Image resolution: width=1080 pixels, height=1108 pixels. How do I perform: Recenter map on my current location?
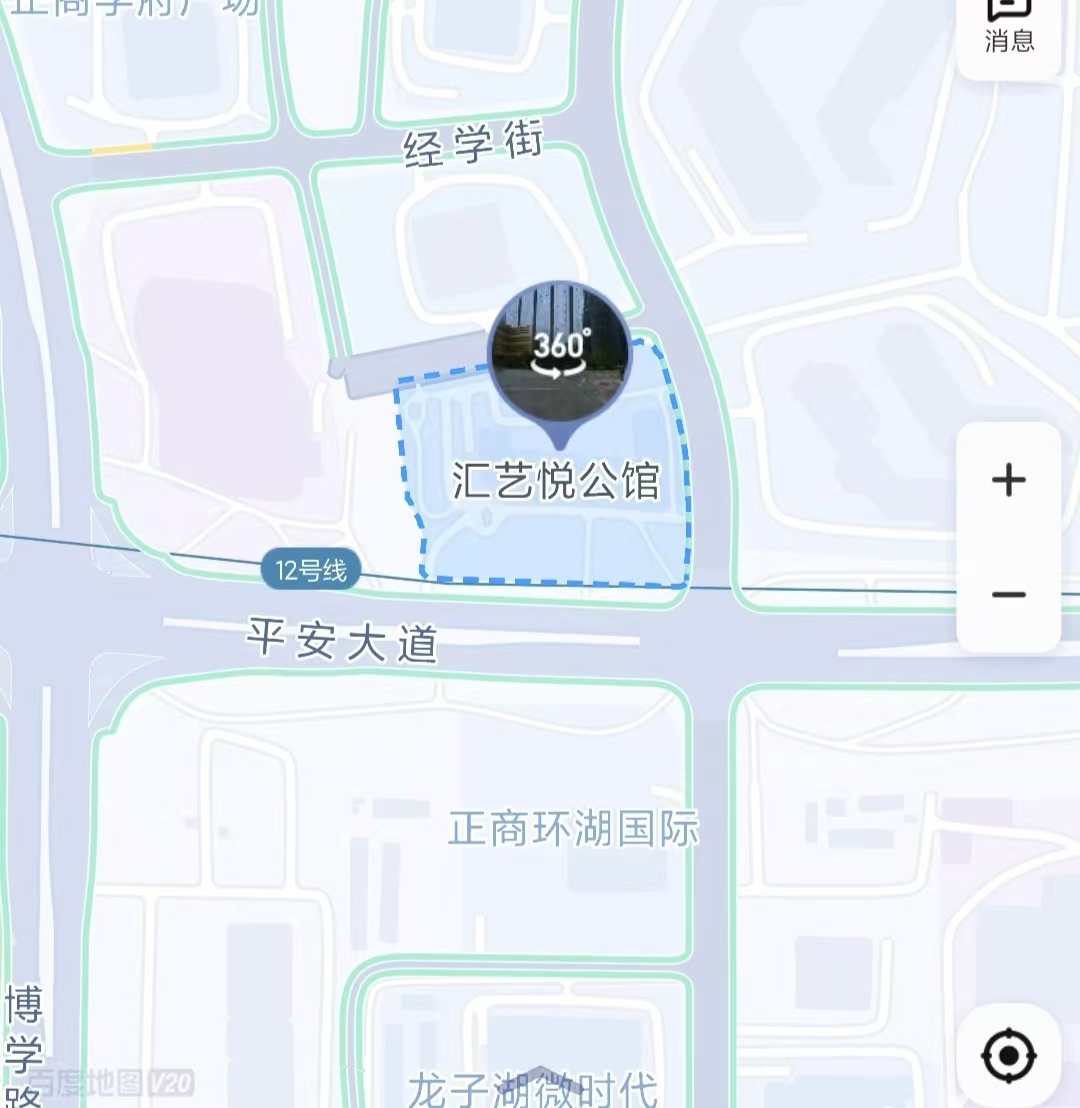[1008, 1055]
